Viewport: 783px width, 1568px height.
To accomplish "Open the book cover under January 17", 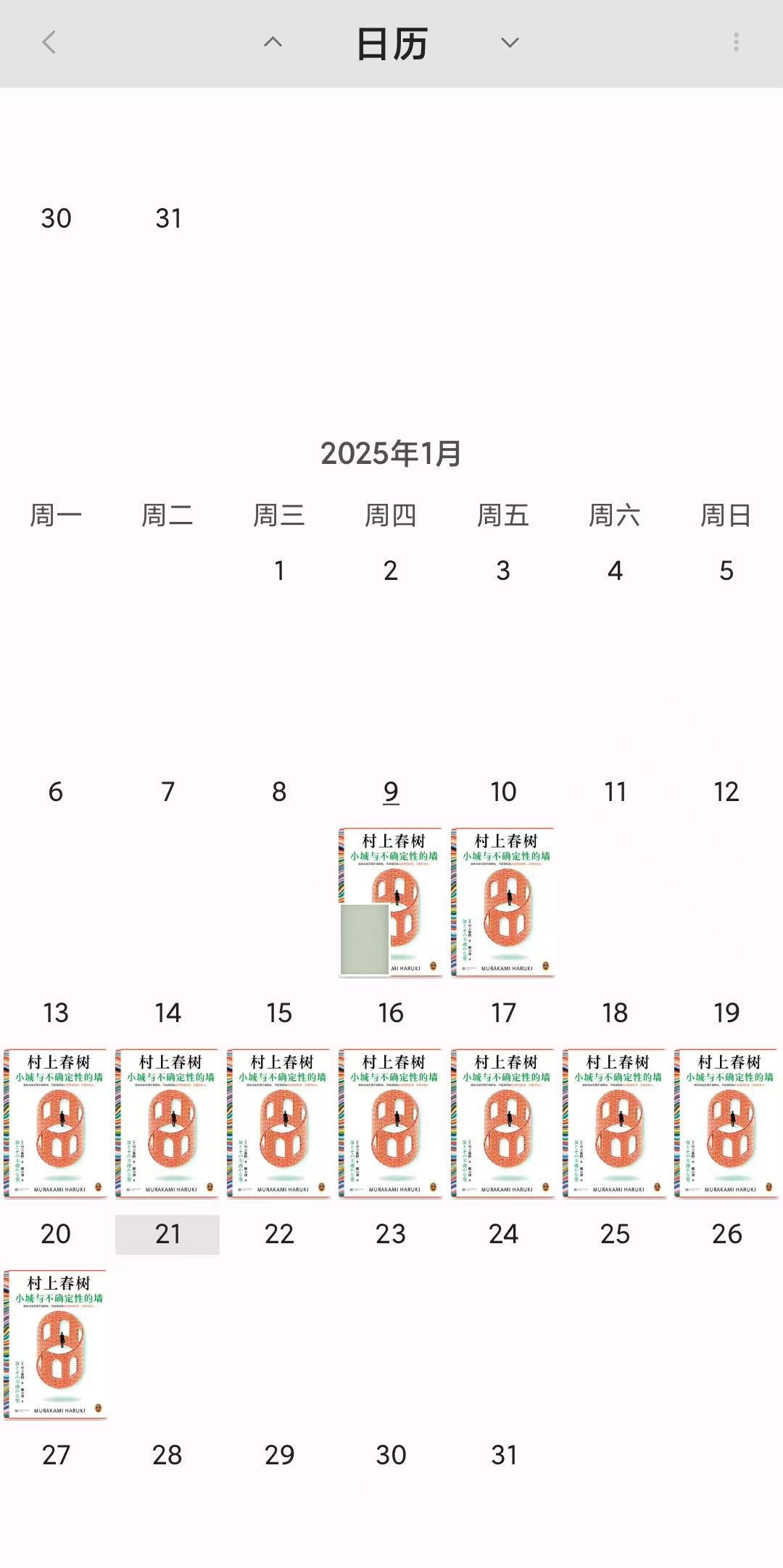I will click(x=503, y=1124).
